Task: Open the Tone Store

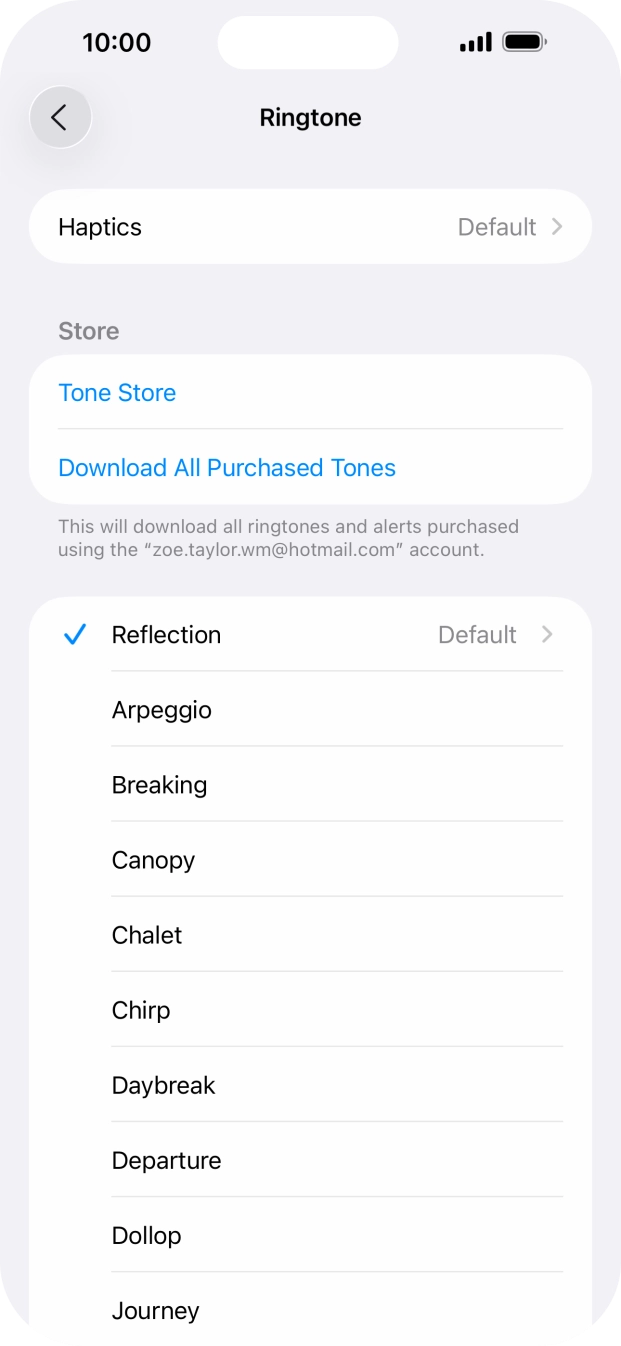Action: pos(117,393)
